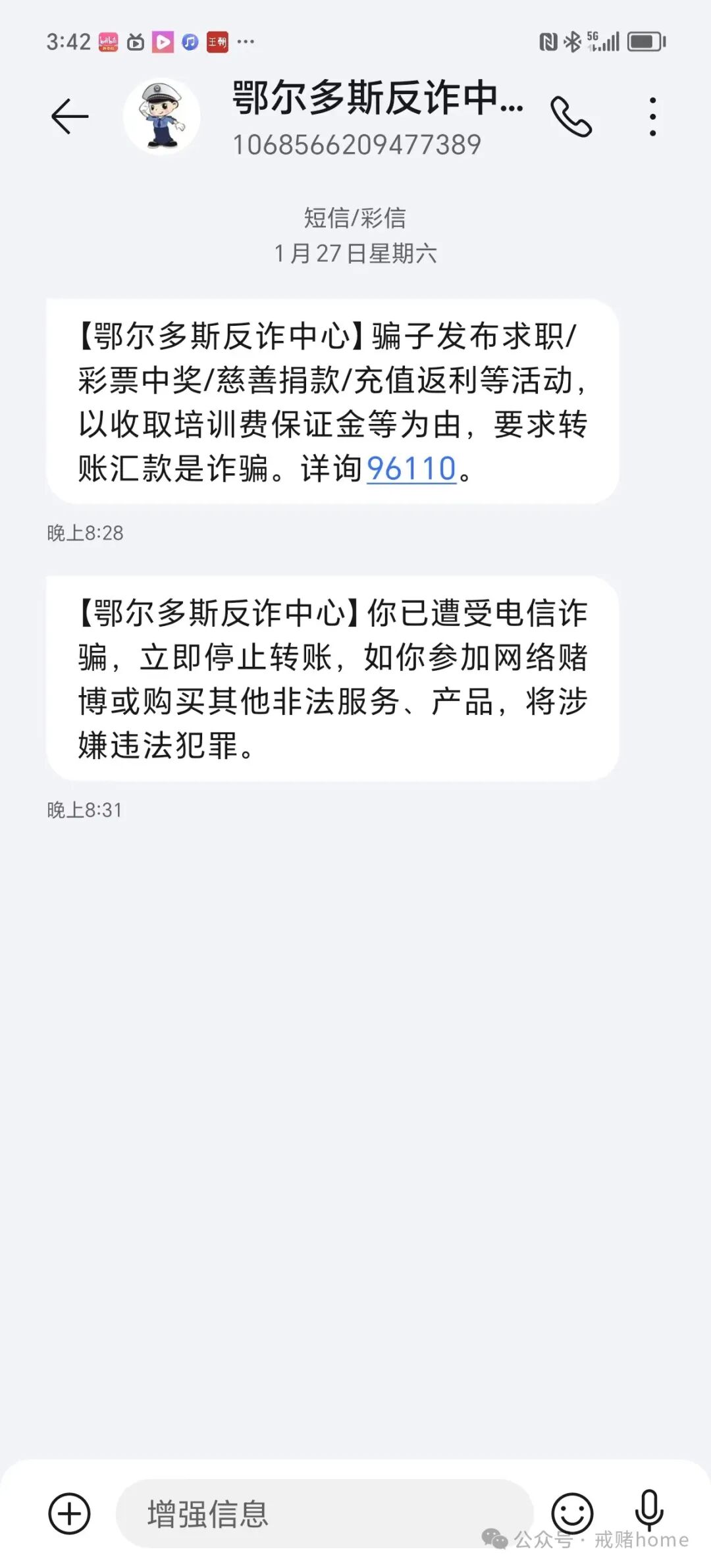
Task: Tap the 96110 hotline link
Action: tap(411, 469)
